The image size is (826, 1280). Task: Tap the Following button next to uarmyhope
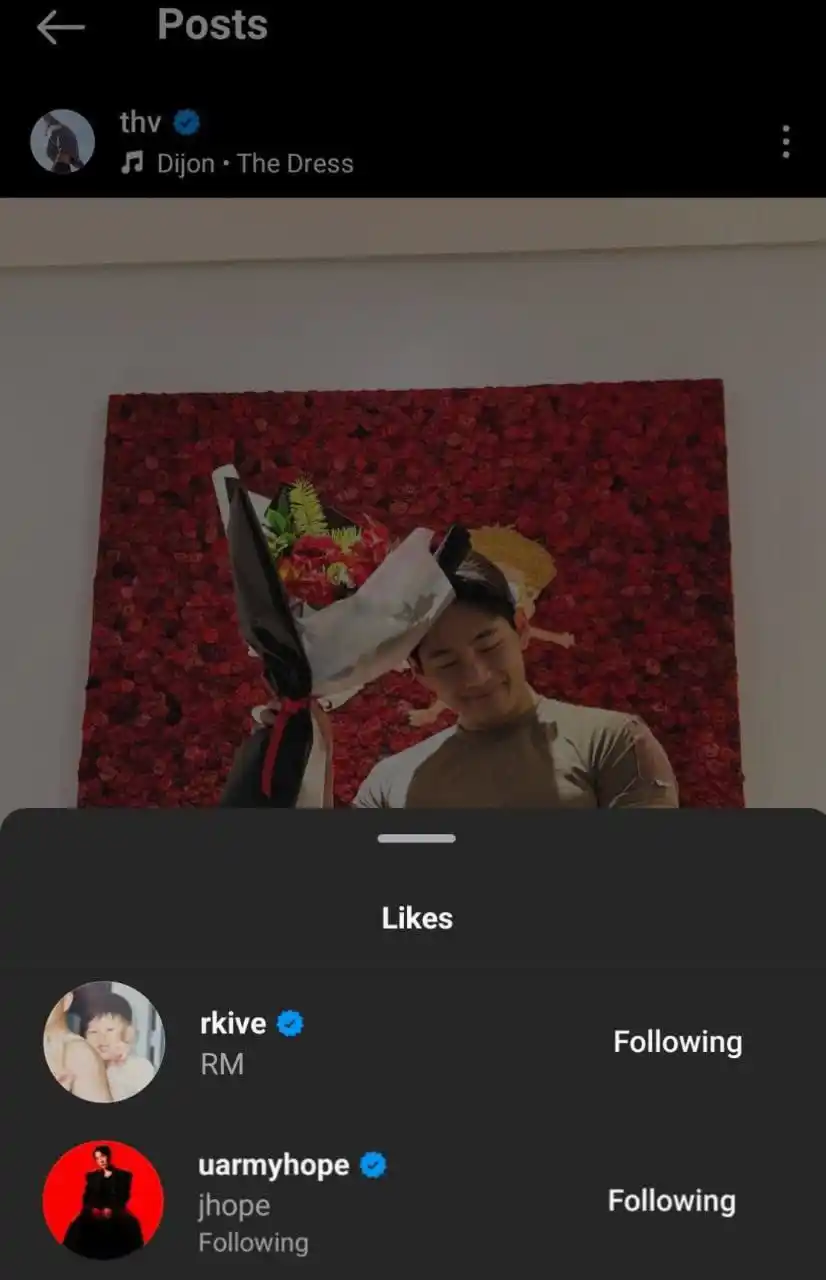click(x=672, y=1201)
